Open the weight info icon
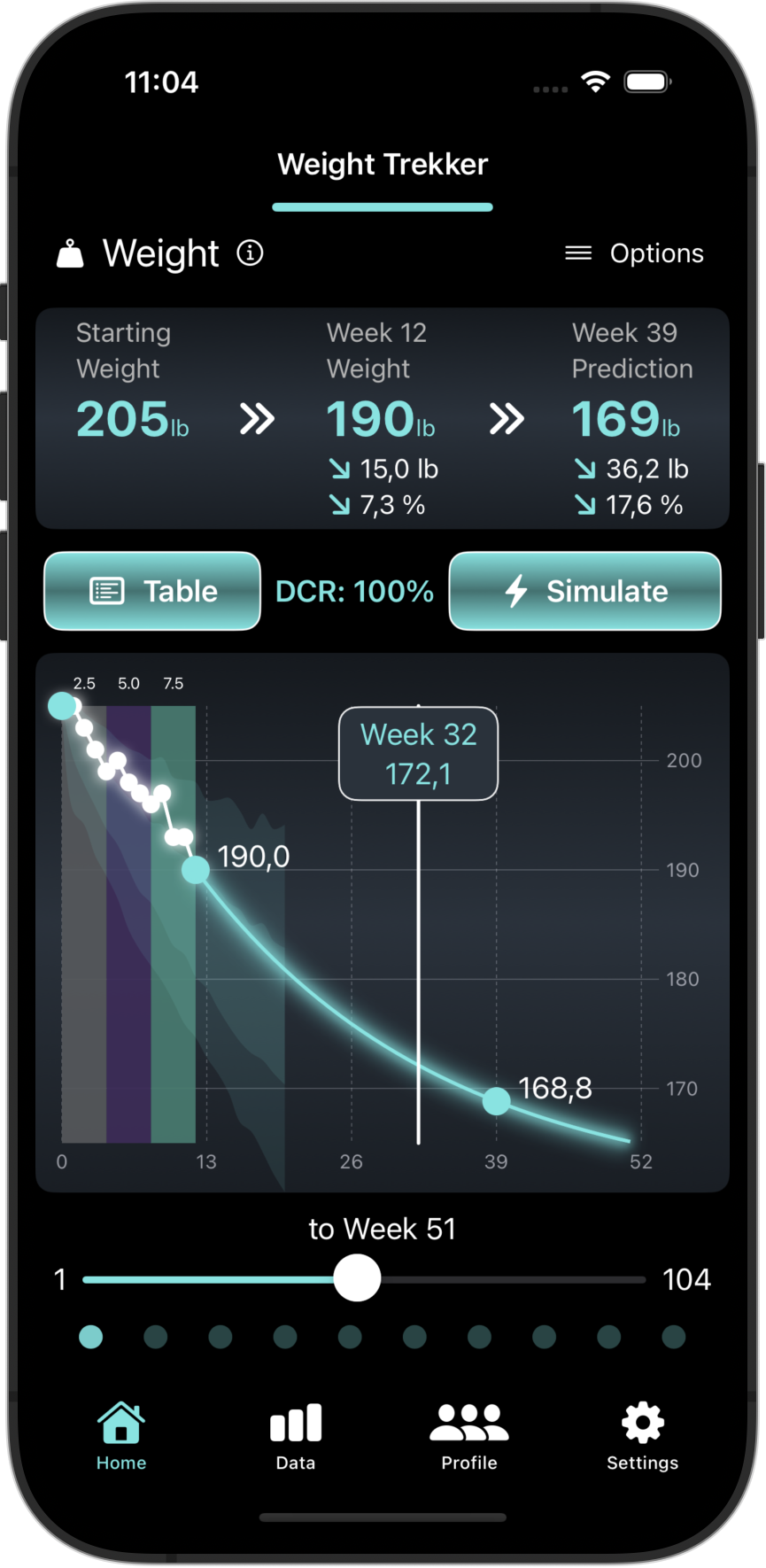Image resolution: width=766 pixels, height=1568 pixels. [x=250, y=253]
